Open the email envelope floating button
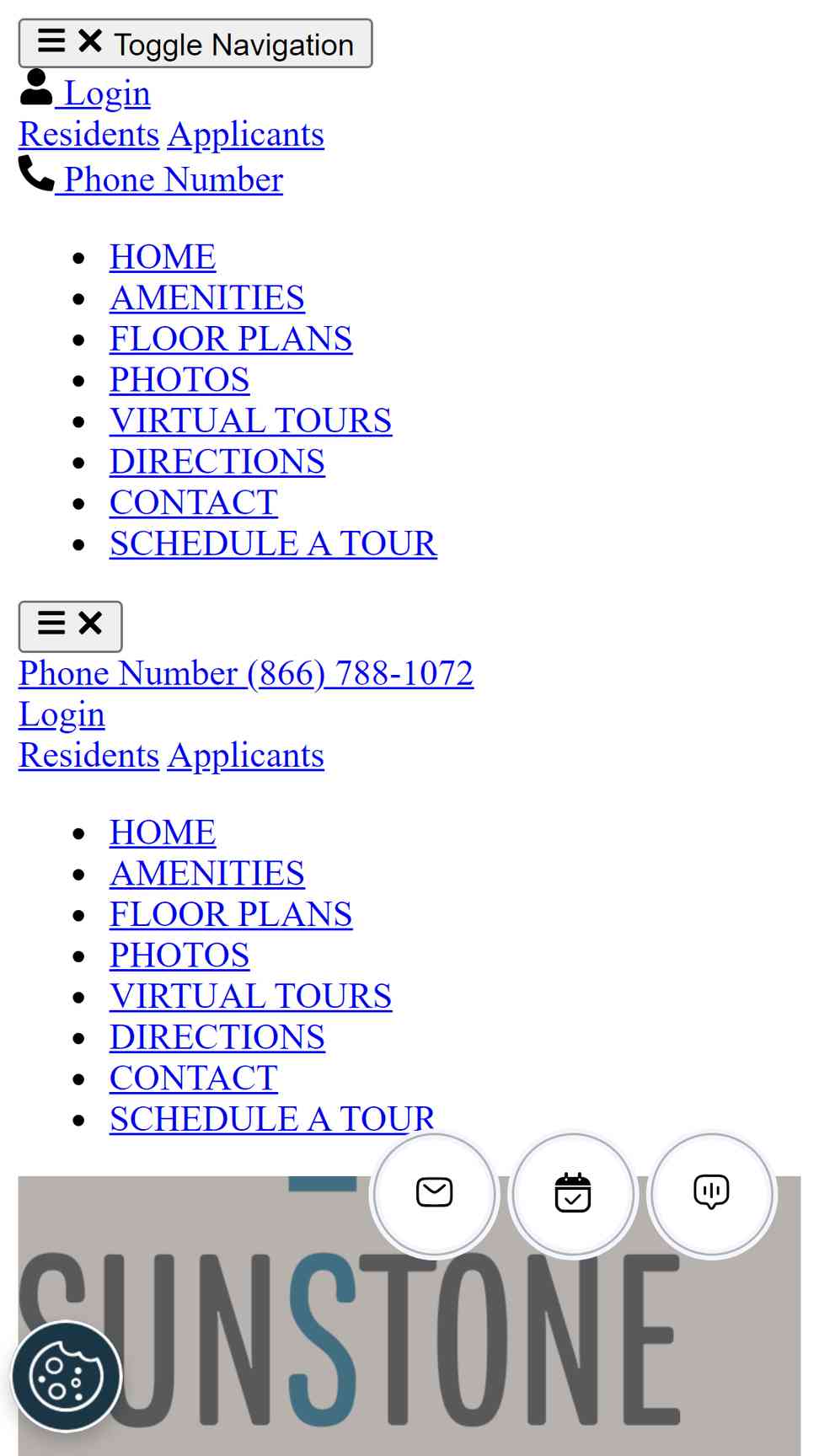 click(x=435, y=1193)
